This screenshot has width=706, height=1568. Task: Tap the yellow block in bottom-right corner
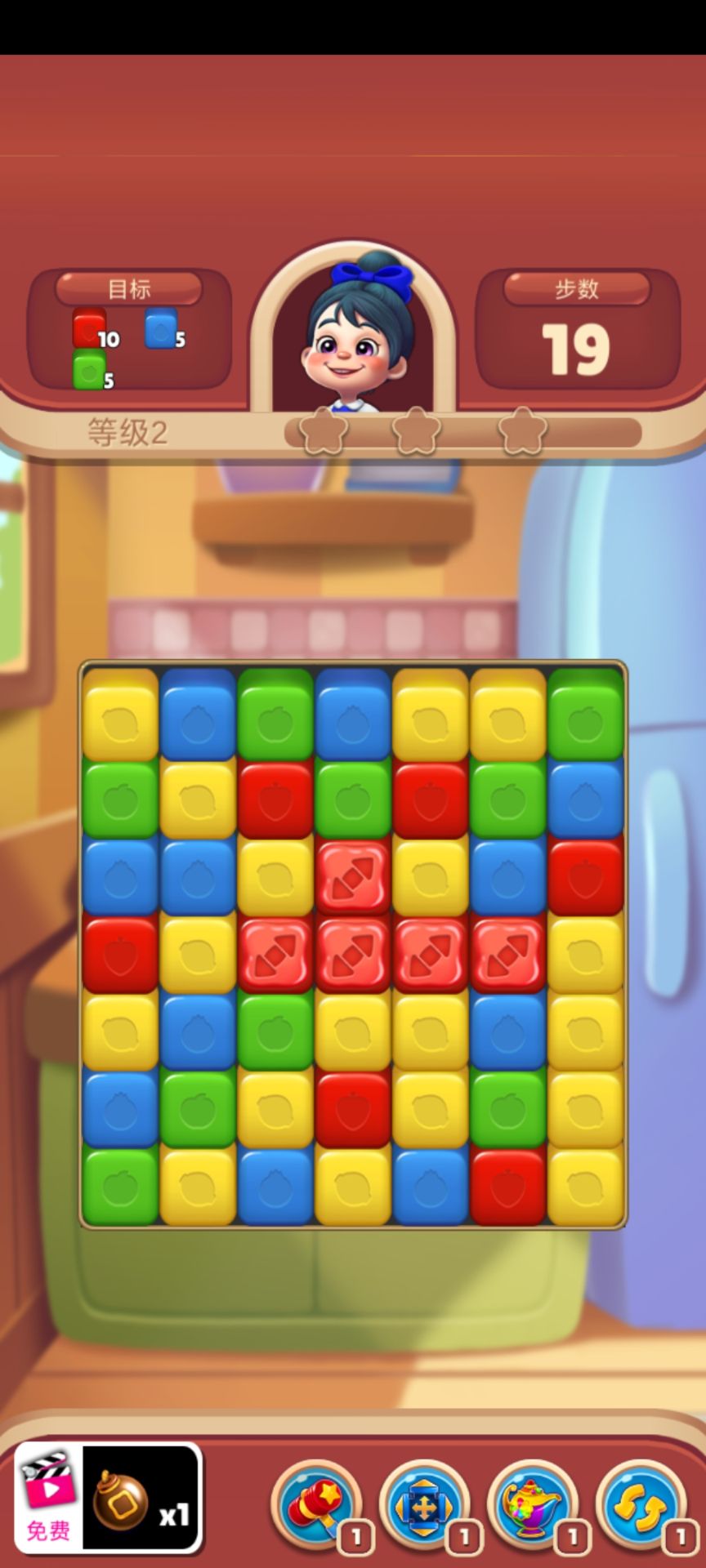[x=585, y=1187]
